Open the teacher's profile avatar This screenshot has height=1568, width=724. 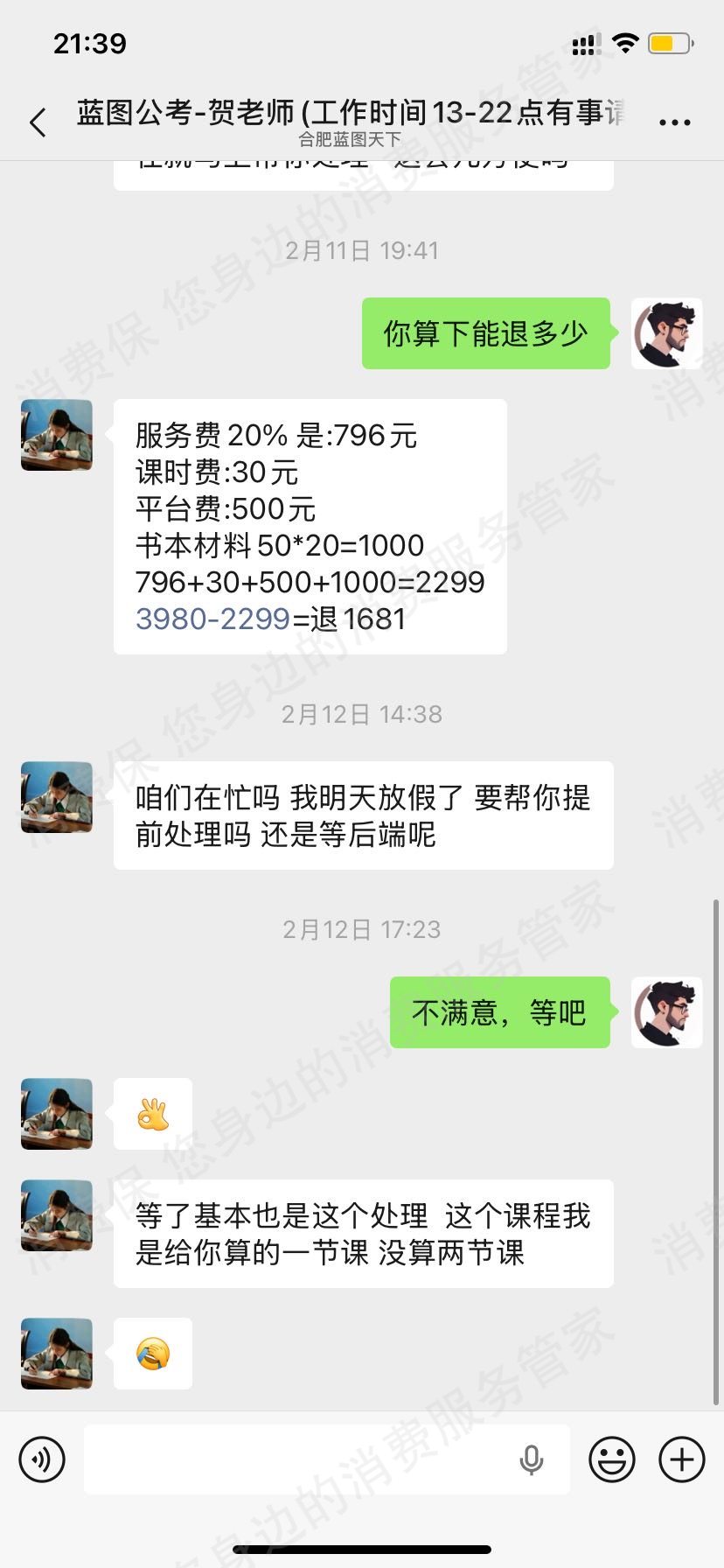56,434
